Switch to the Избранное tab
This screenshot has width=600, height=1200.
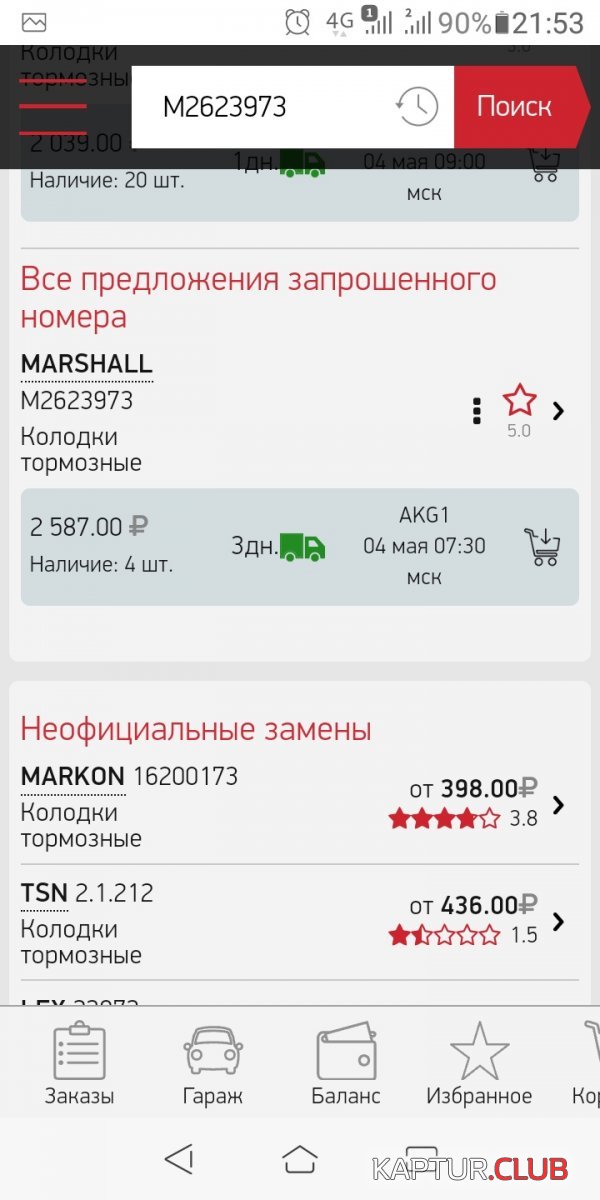[479, 1066]
